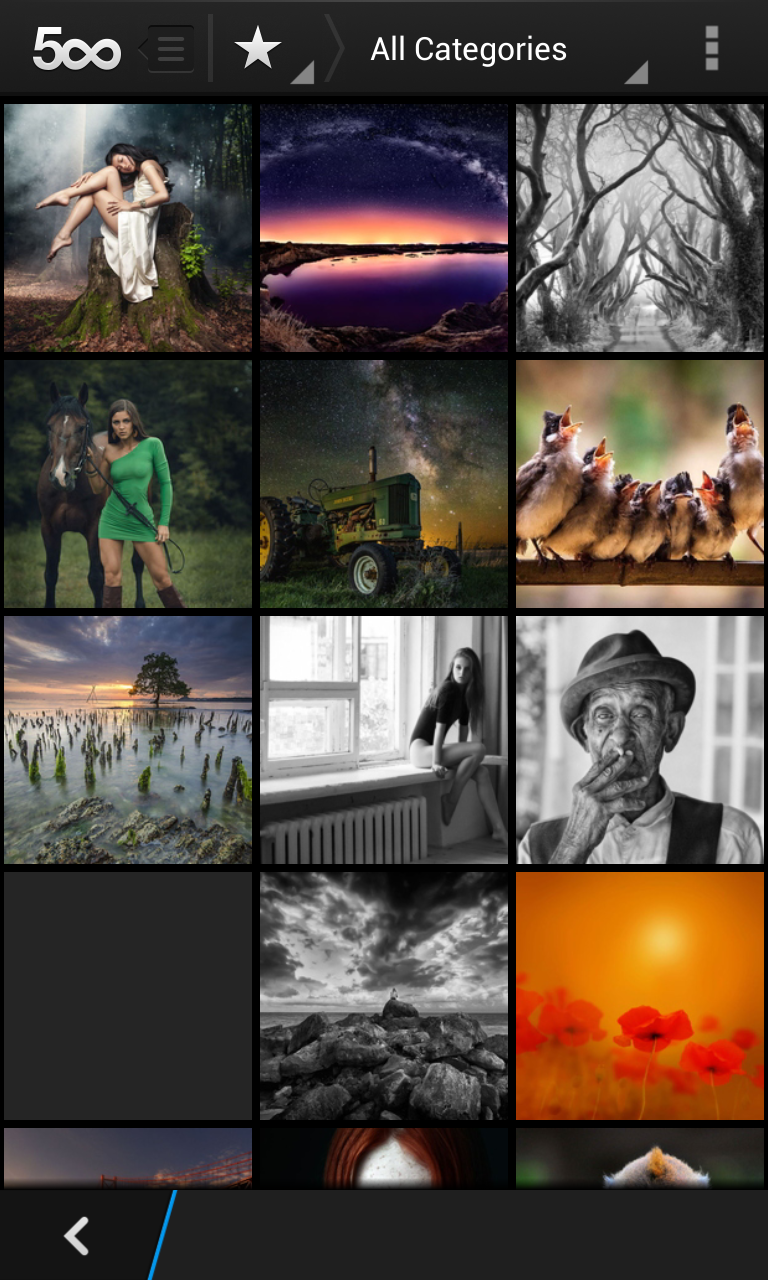
Task: View the rocky shore black and white photo
Action: (384, 996)
